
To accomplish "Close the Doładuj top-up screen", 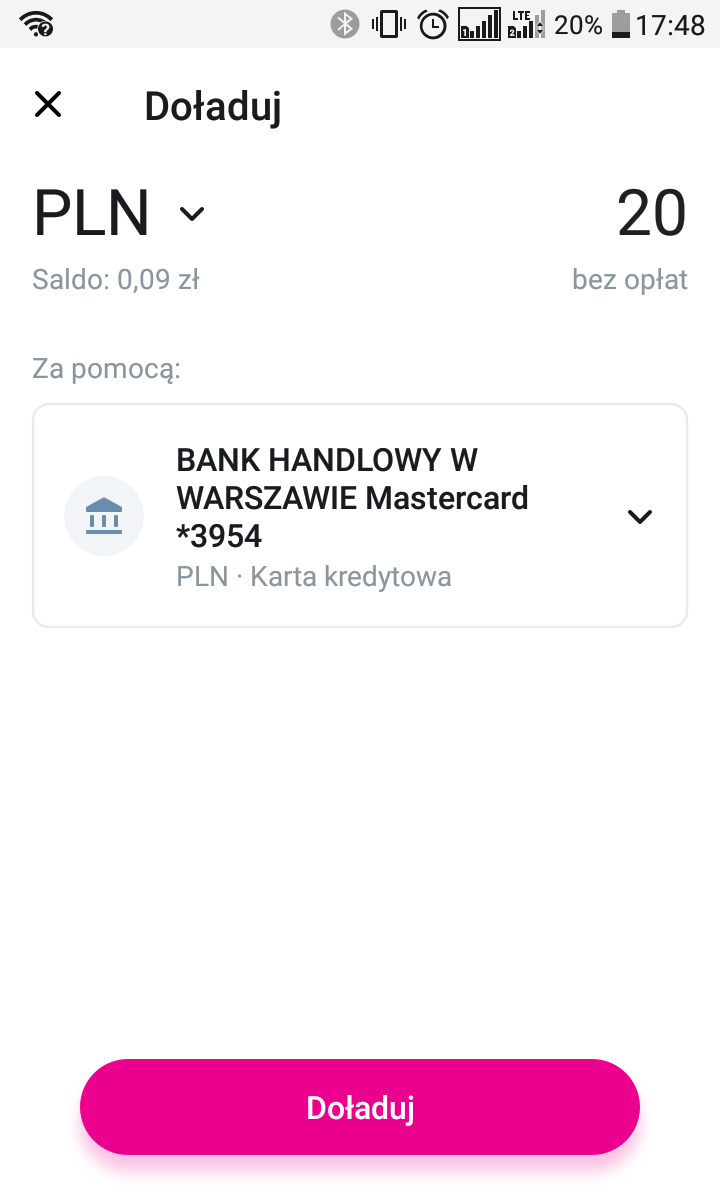I will pos(48,104).
